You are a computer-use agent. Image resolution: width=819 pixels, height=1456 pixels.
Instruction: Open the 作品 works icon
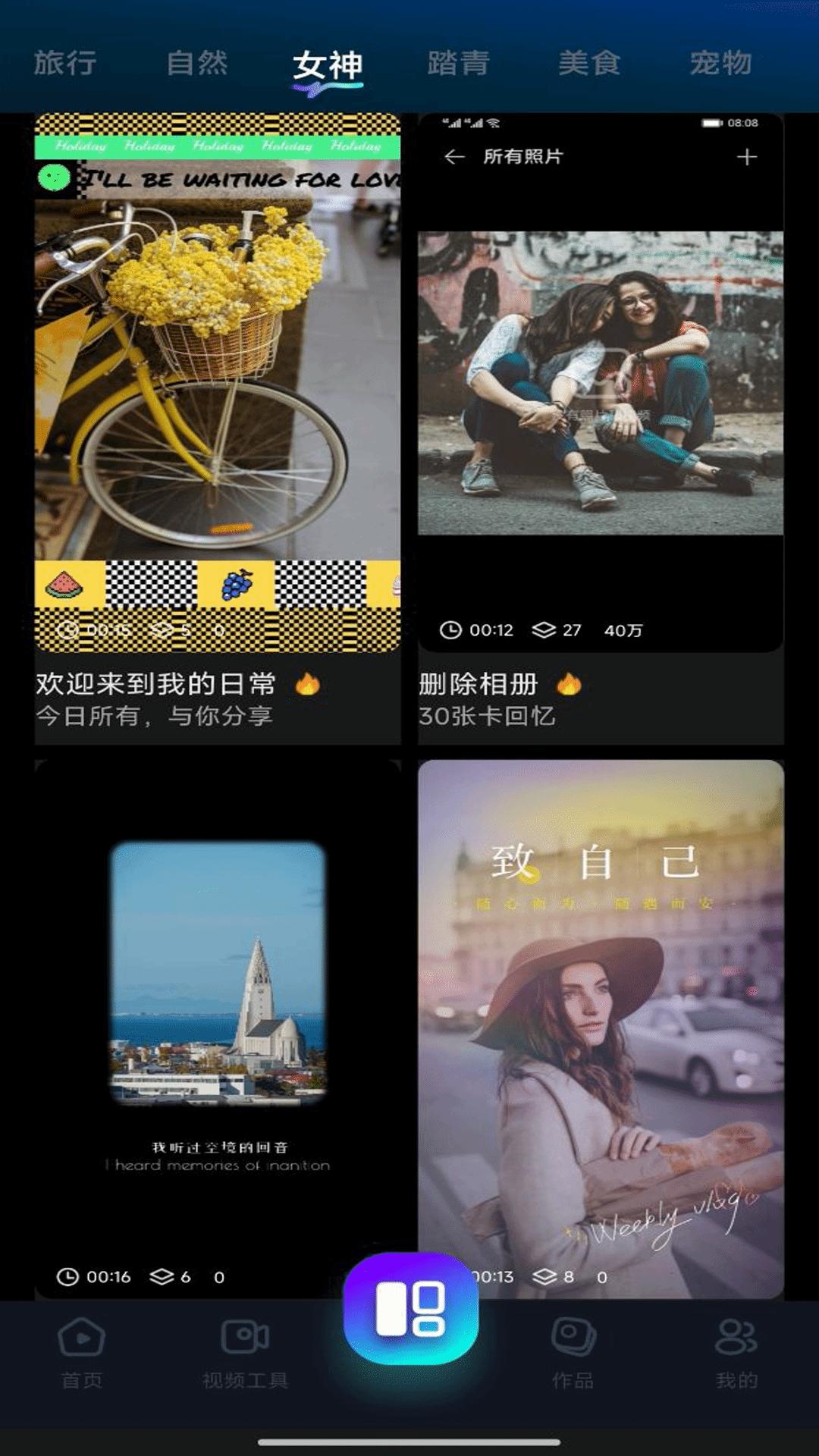(x=574, y=1337)
